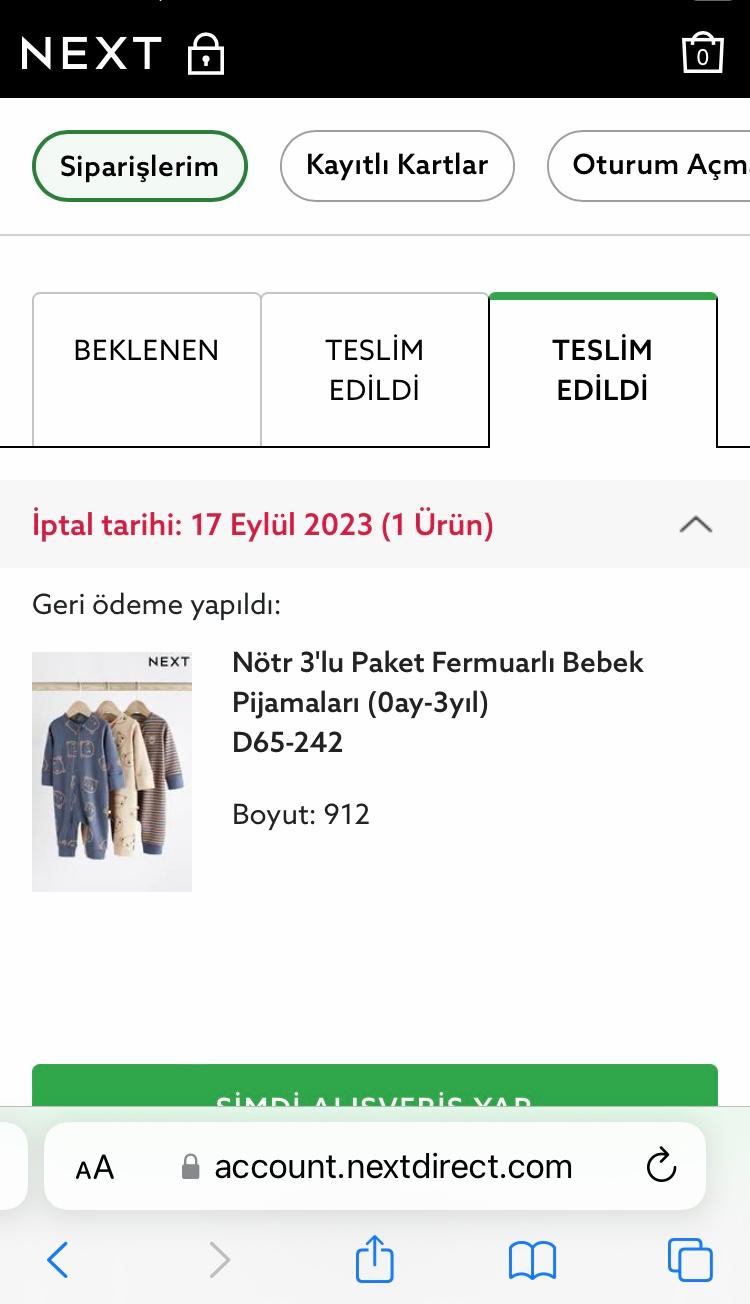The height and width of the screenshot is (1304, 750).
Task: Tap the ŞİMDİ ALIŞVERİŞ YAP button
Action: (x=374, y=1095)
